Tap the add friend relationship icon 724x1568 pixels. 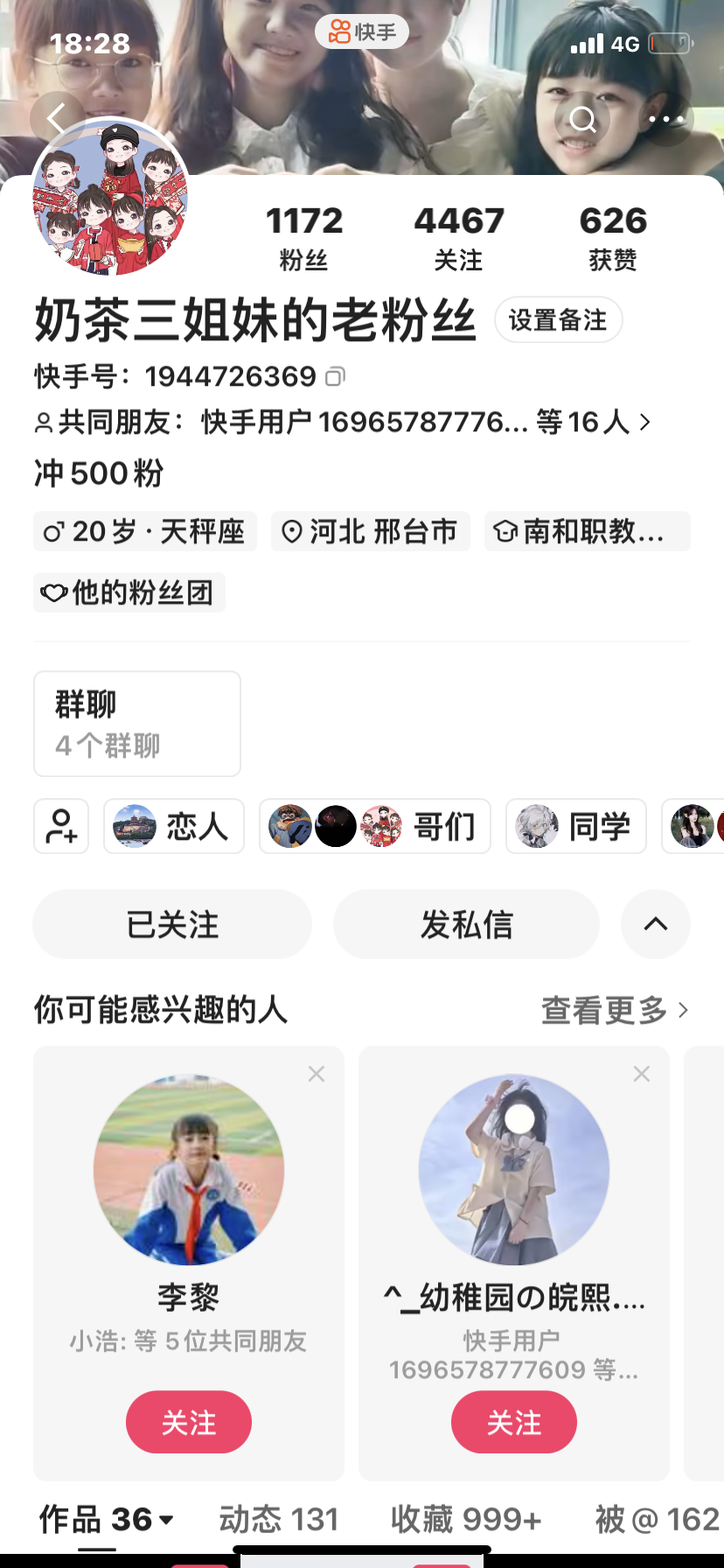[61, 826]
